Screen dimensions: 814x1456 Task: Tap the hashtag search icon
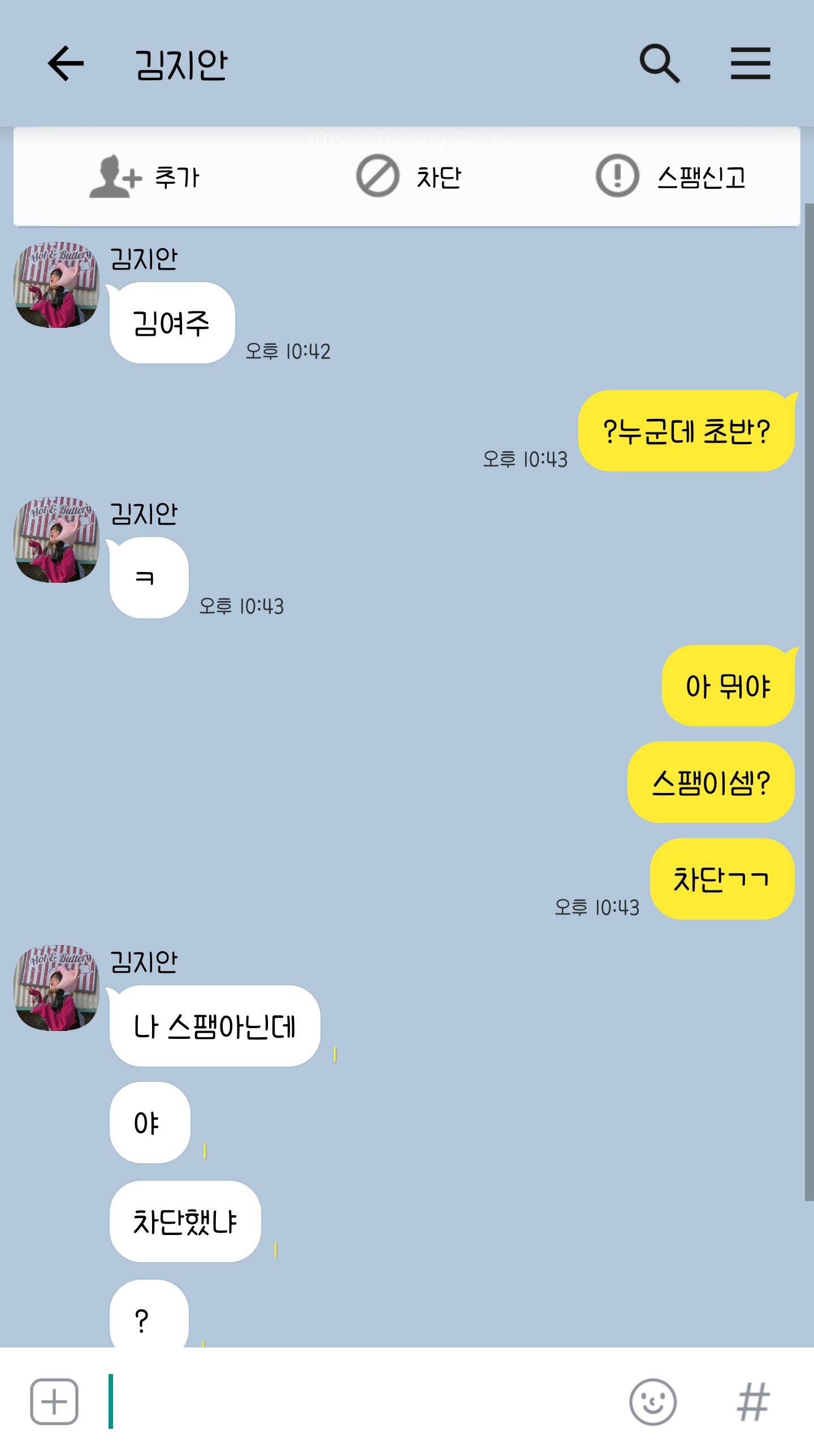[753, 1402]
